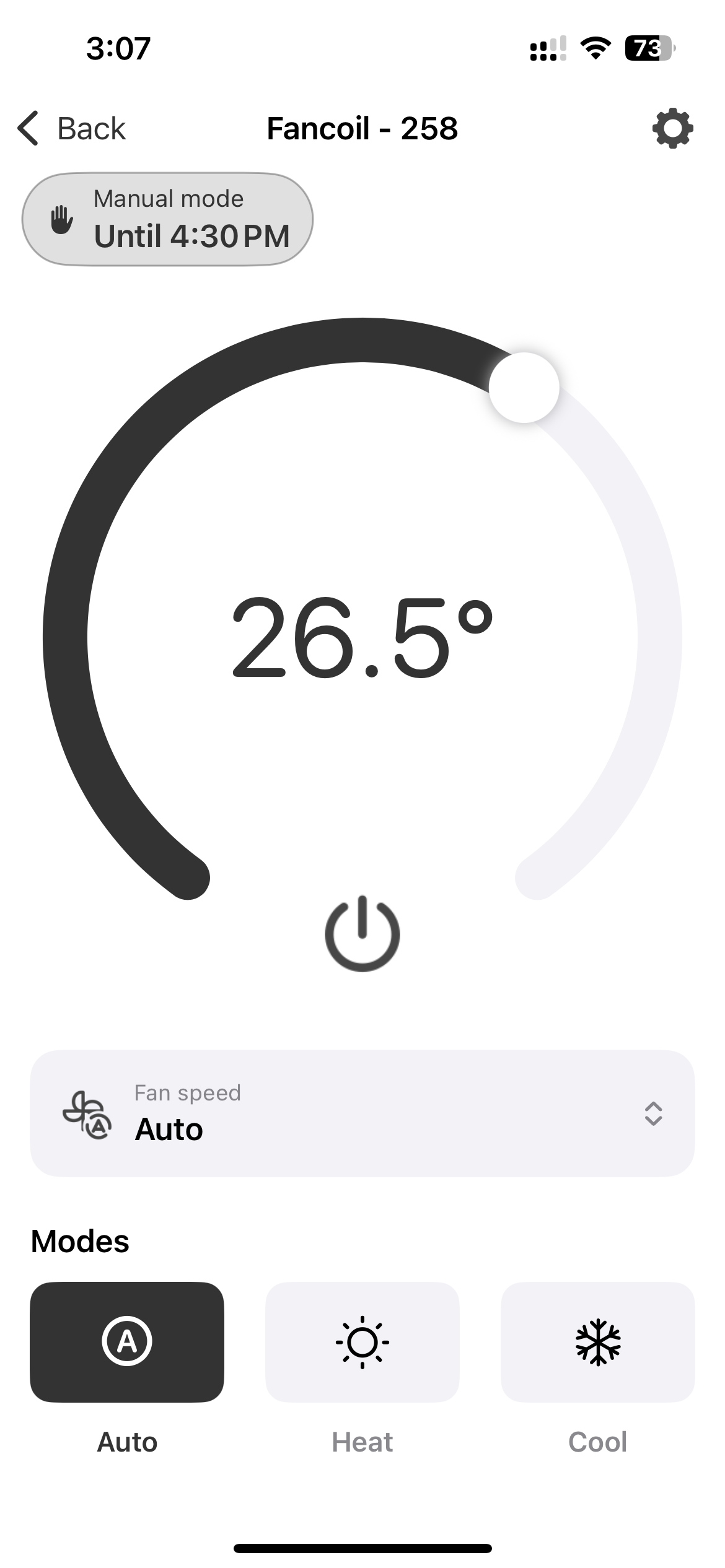Turn off the fancoil with the power button
This screenshot has width=725, height=1568.
click(x=362, y=934)
